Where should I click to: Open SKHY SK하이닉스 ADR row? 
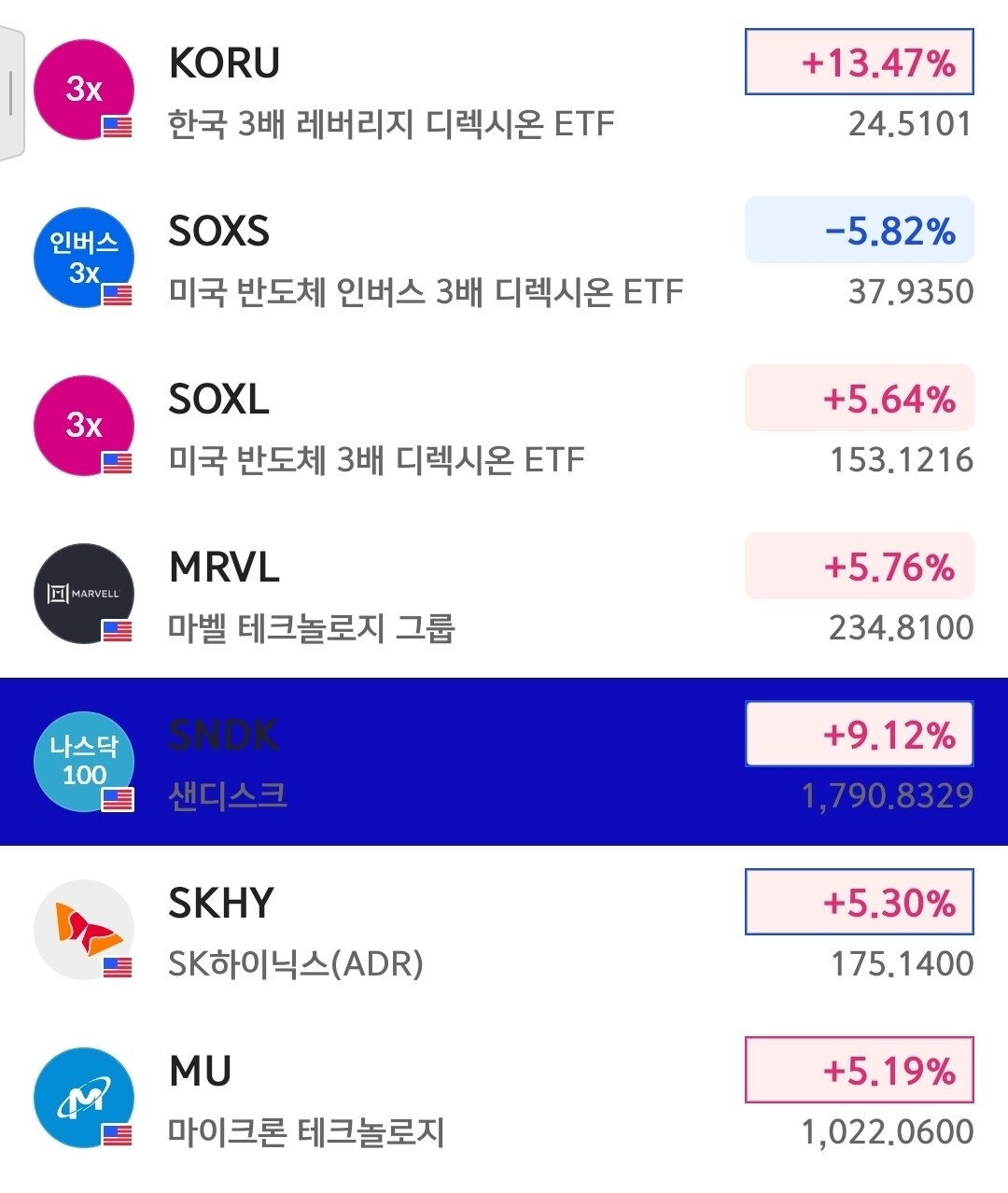(x=504, y=930)
